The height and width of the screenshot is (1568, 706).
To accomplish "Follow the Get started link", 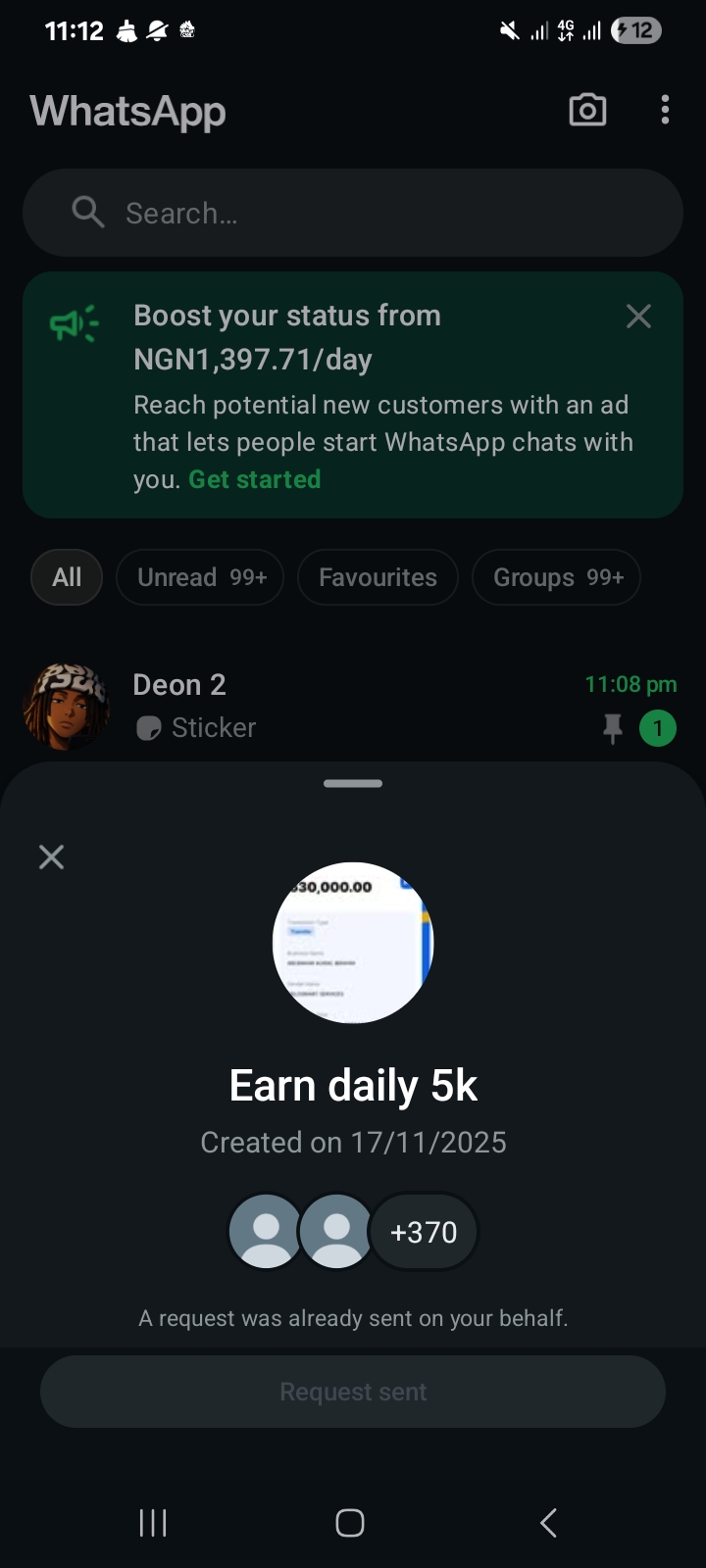I will 254,479.
